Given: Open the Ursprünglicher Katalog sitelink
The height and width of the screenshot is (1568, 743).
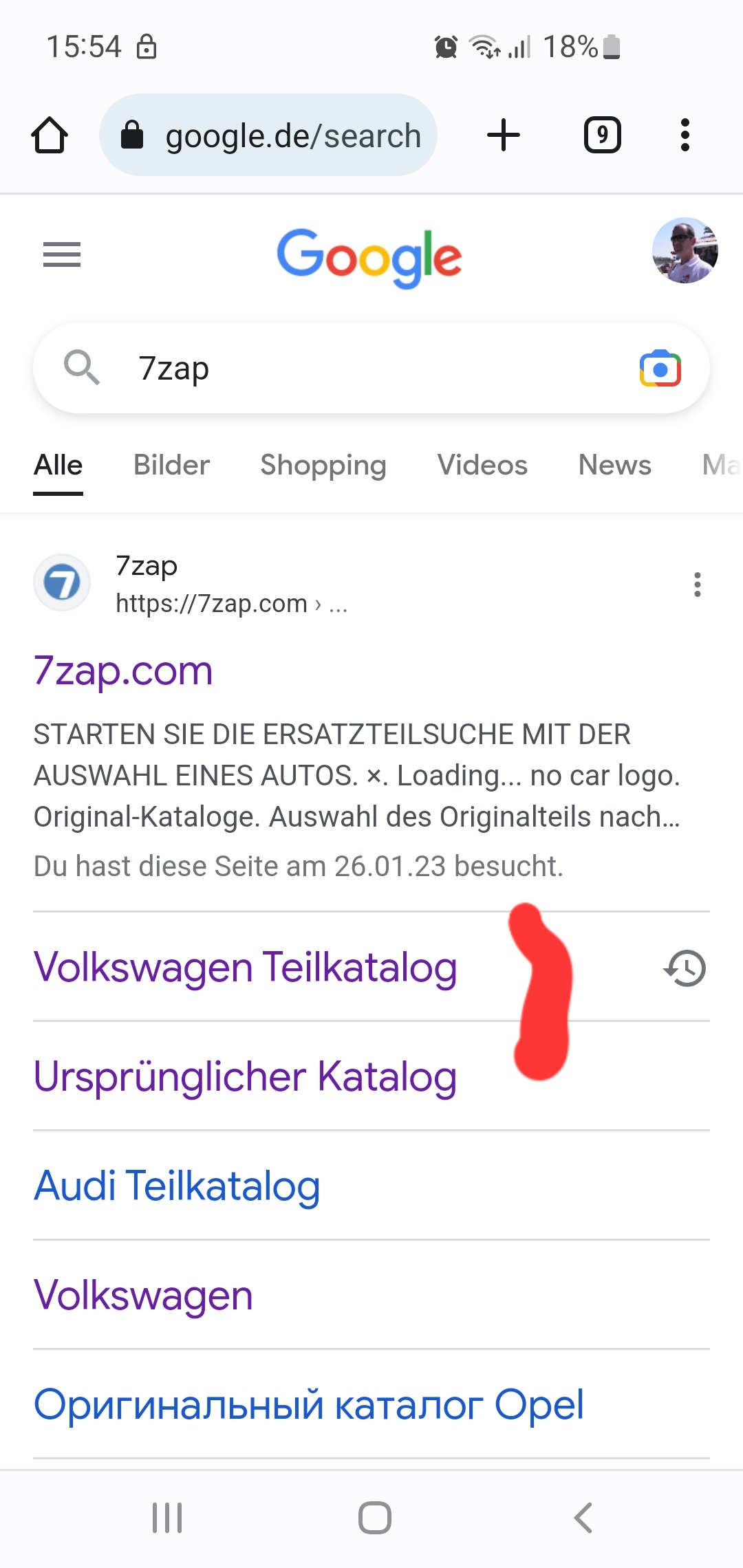Looking at the screenshot, I should (x=246, y=1076).
